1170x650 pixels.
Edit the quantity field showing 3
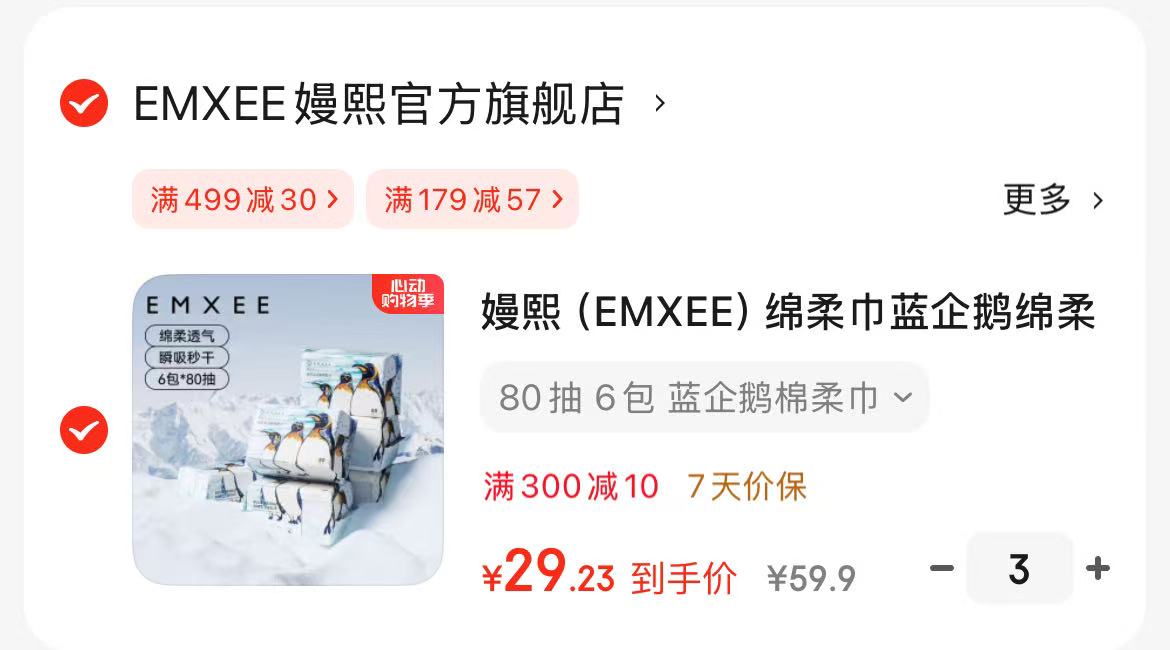pyautogui.click(x=1019, y=569)
